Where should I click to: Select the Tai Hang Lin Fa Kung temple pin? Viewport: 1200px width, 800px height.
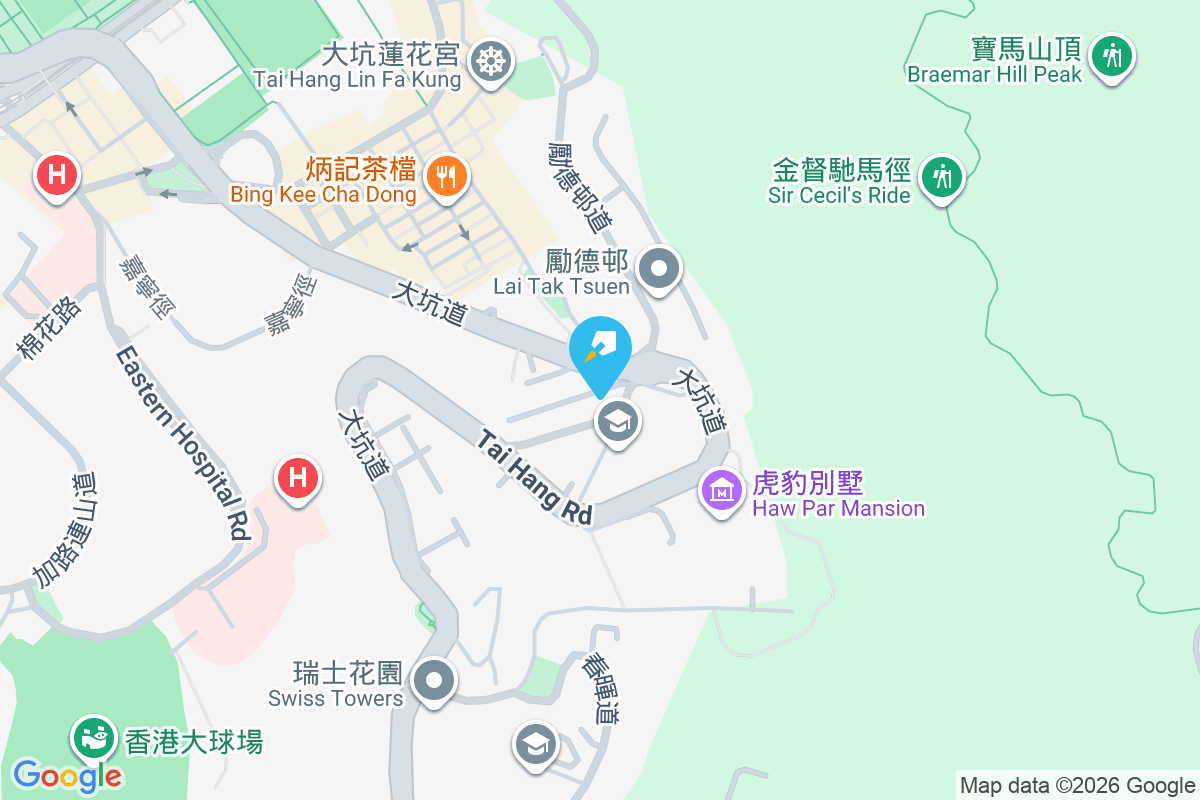click(x=491, y=61)
